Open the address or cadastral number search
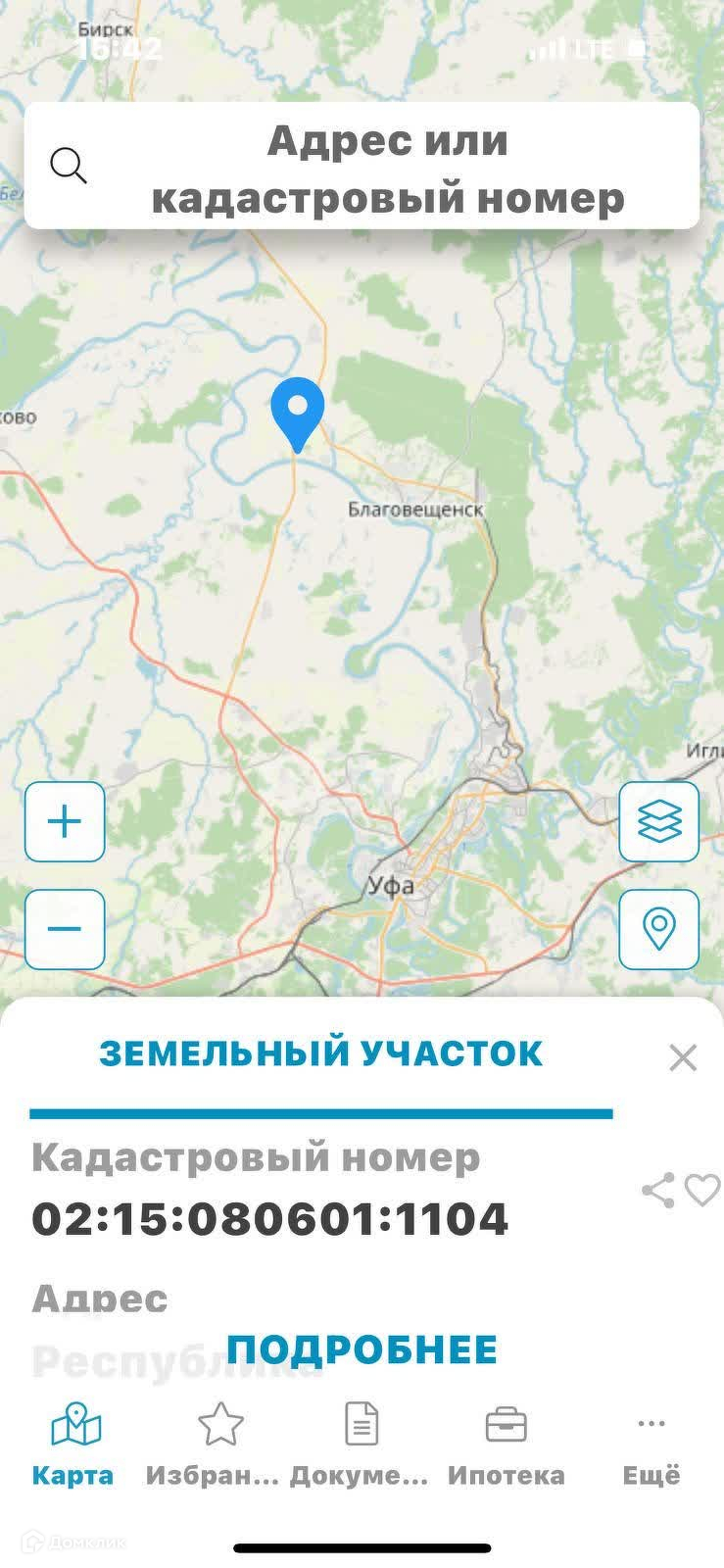This screenshot has height=1568, width=724. [362, 167]
